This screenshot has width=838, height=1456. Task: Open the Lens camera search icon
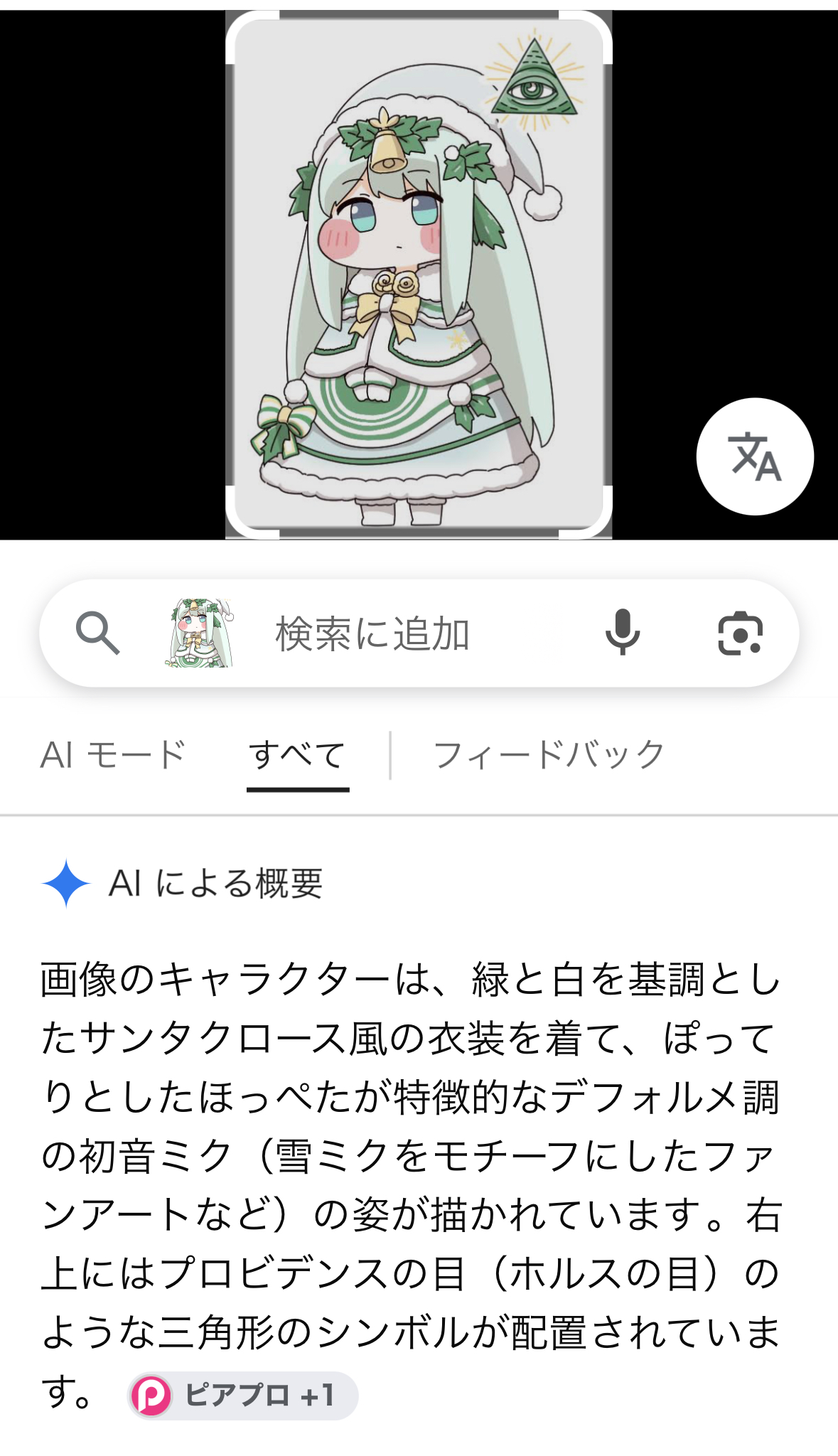click(740, 633)
